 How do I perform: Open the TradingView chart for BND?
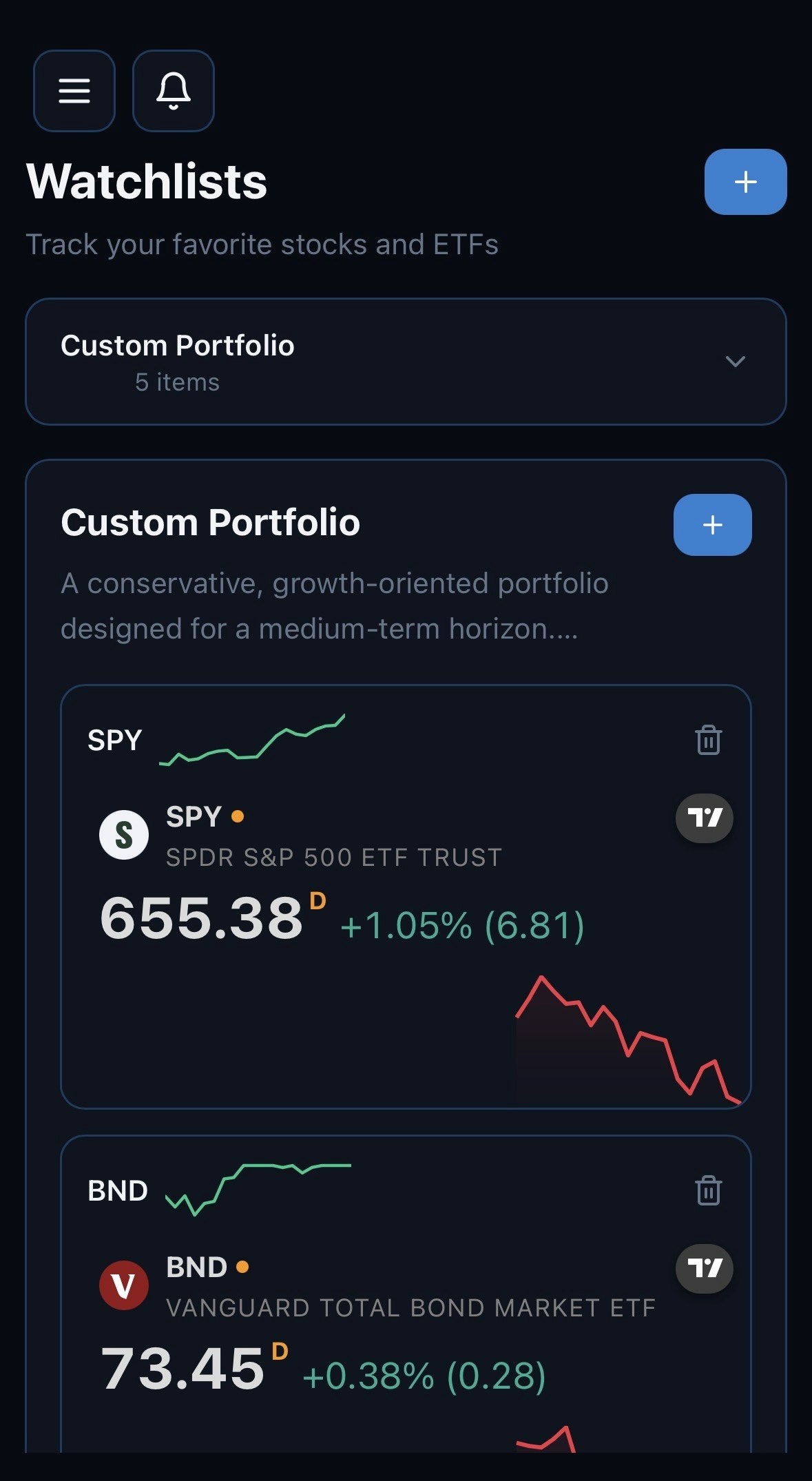[704, 1268]
